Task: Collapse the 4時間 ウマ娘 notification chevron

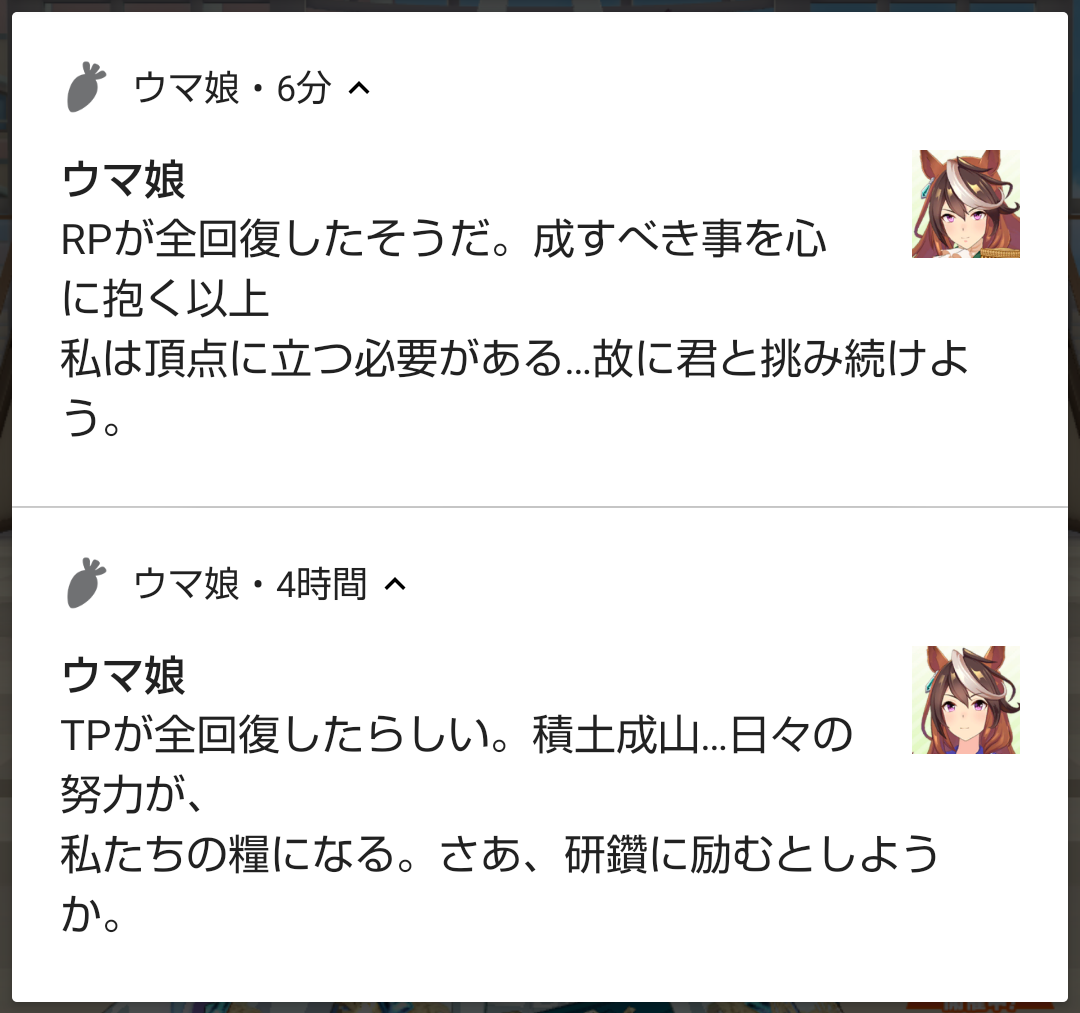Action: (x=396, y=584)
